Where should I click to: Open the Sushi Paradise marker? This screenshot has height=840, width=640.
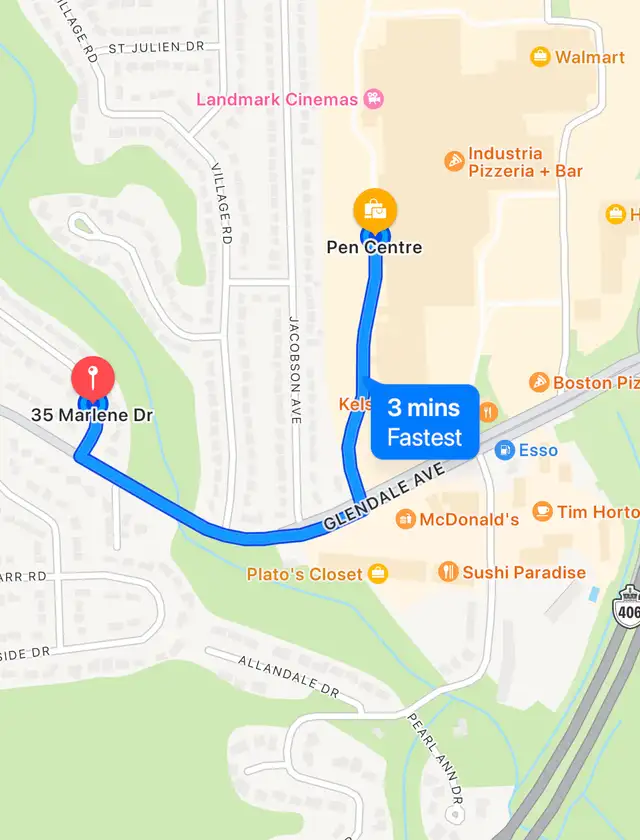448,572
